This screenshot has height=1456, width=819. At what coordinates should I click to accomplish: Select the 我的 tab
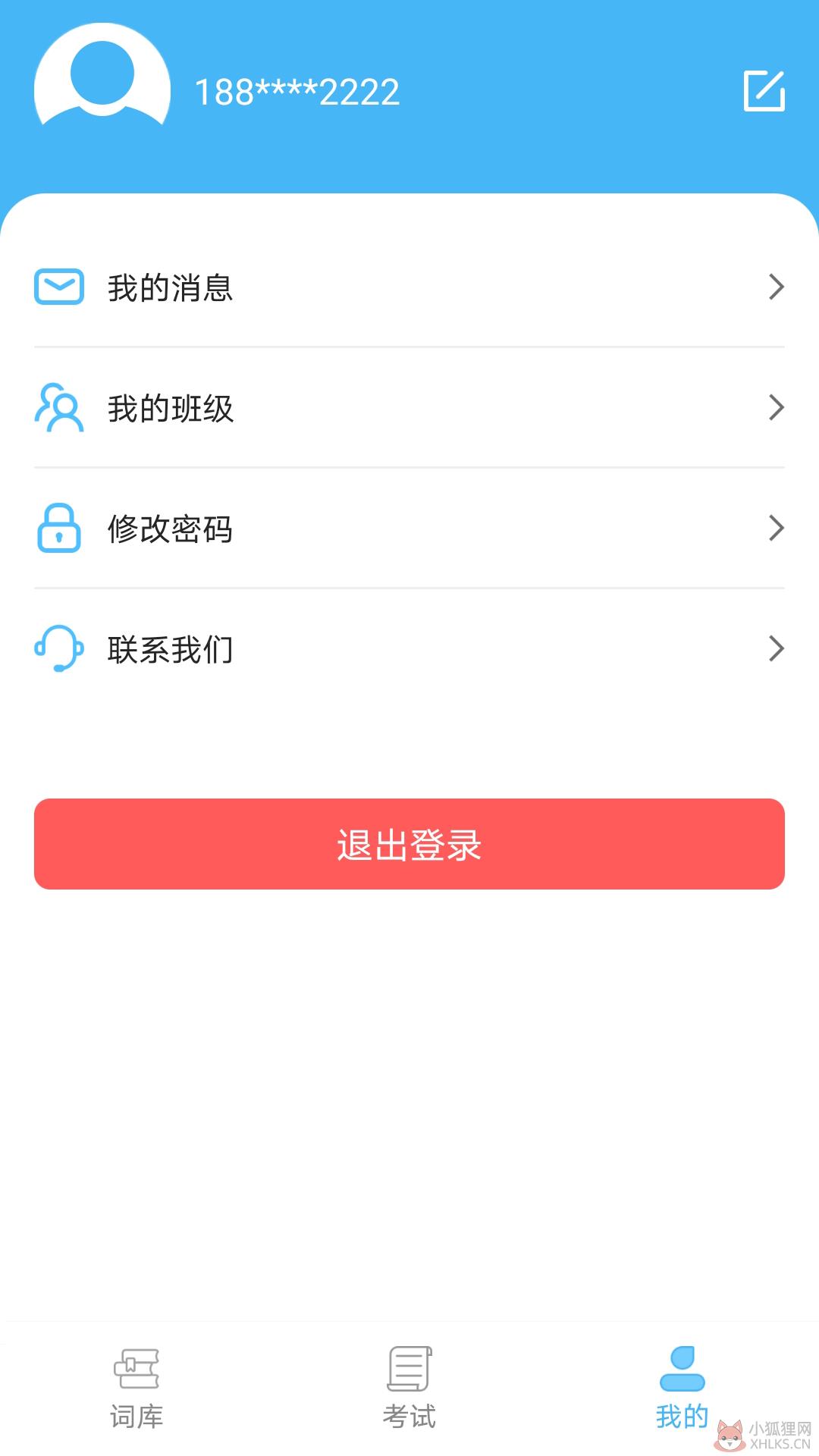point(682,1389)
